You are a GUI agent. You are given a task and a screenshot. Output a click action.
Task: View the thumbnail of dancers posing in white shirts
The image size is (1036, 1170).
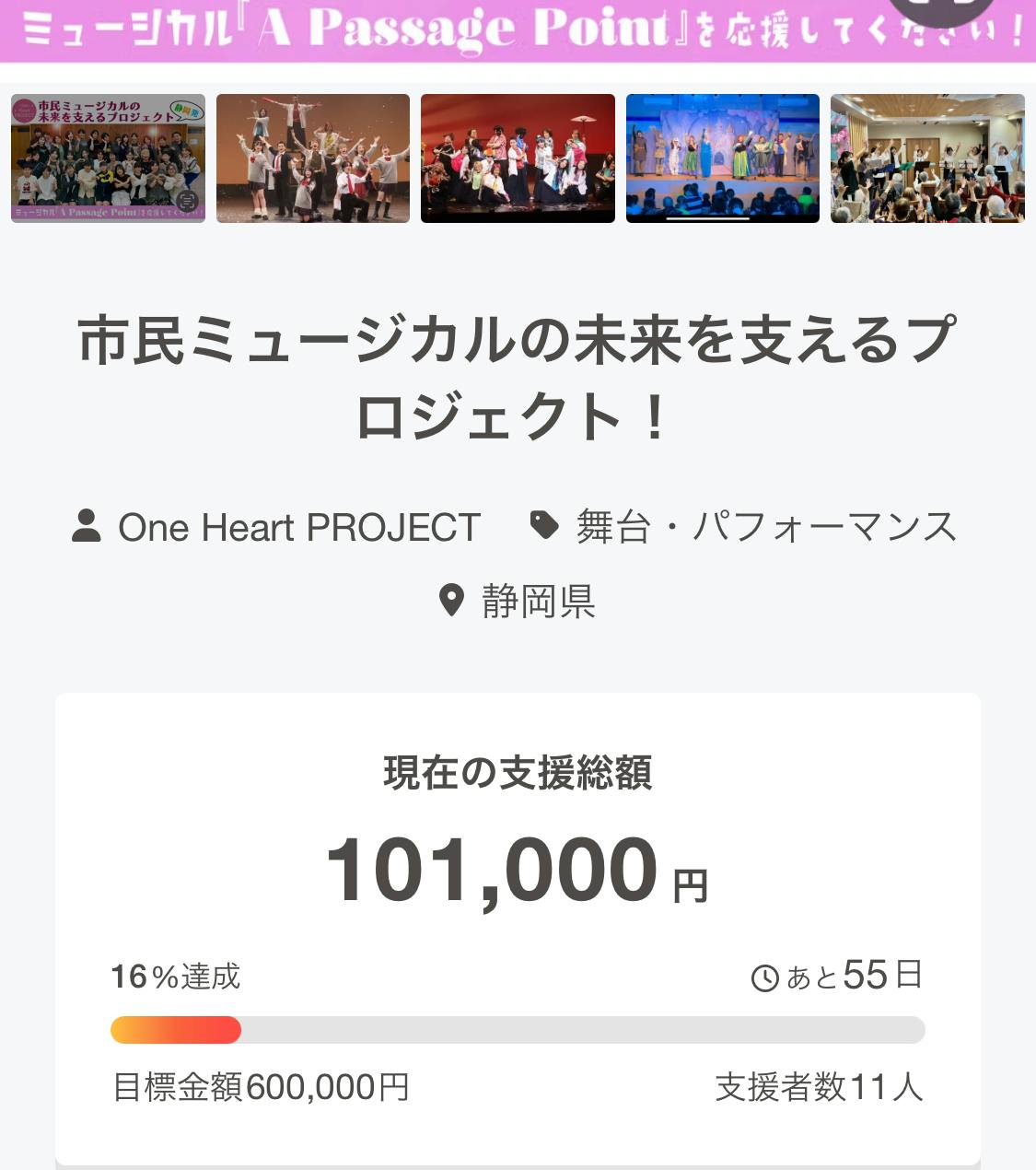[313, 158]
